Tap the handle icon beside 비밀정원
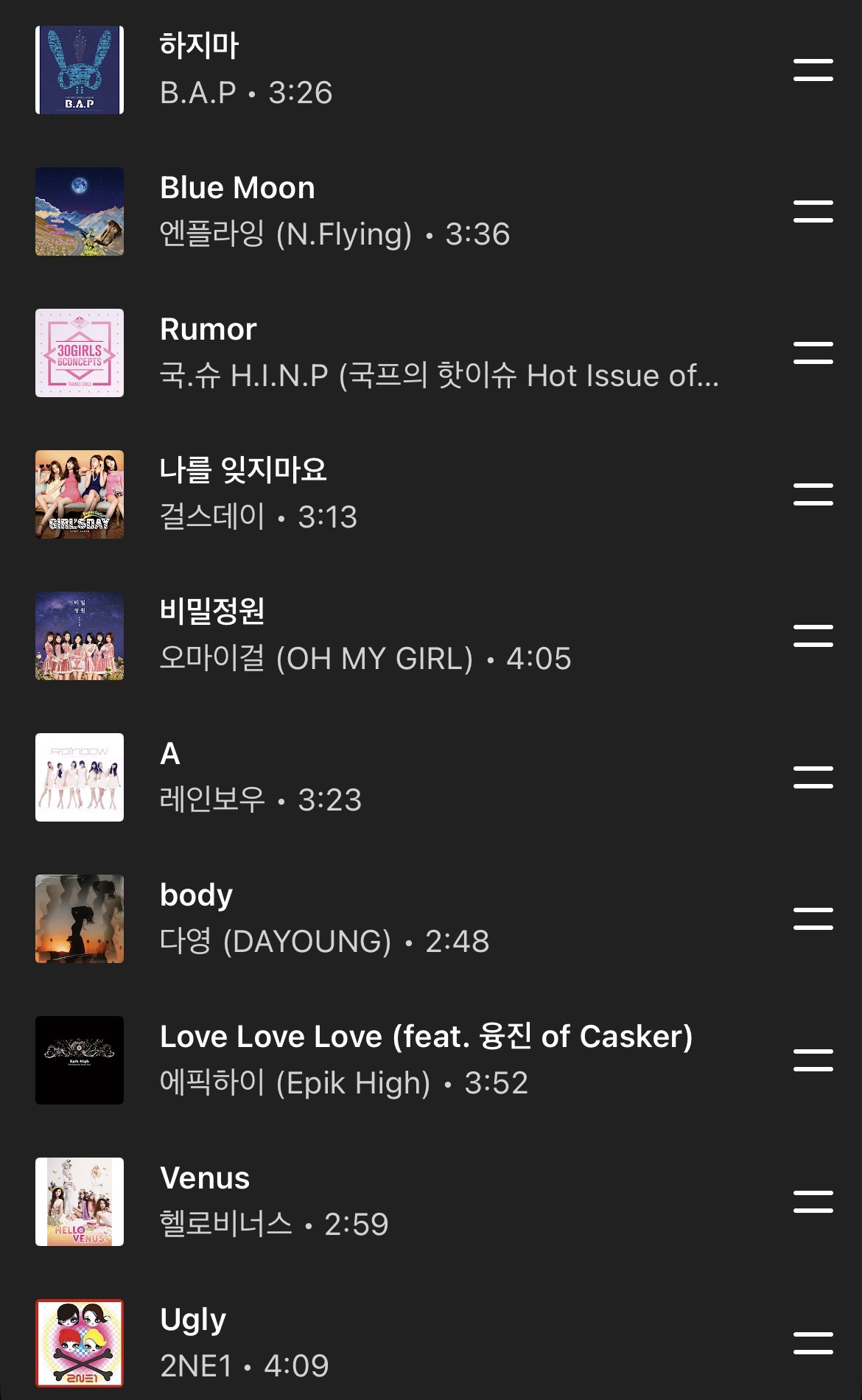862x1400 pixels. coord(813,636)
